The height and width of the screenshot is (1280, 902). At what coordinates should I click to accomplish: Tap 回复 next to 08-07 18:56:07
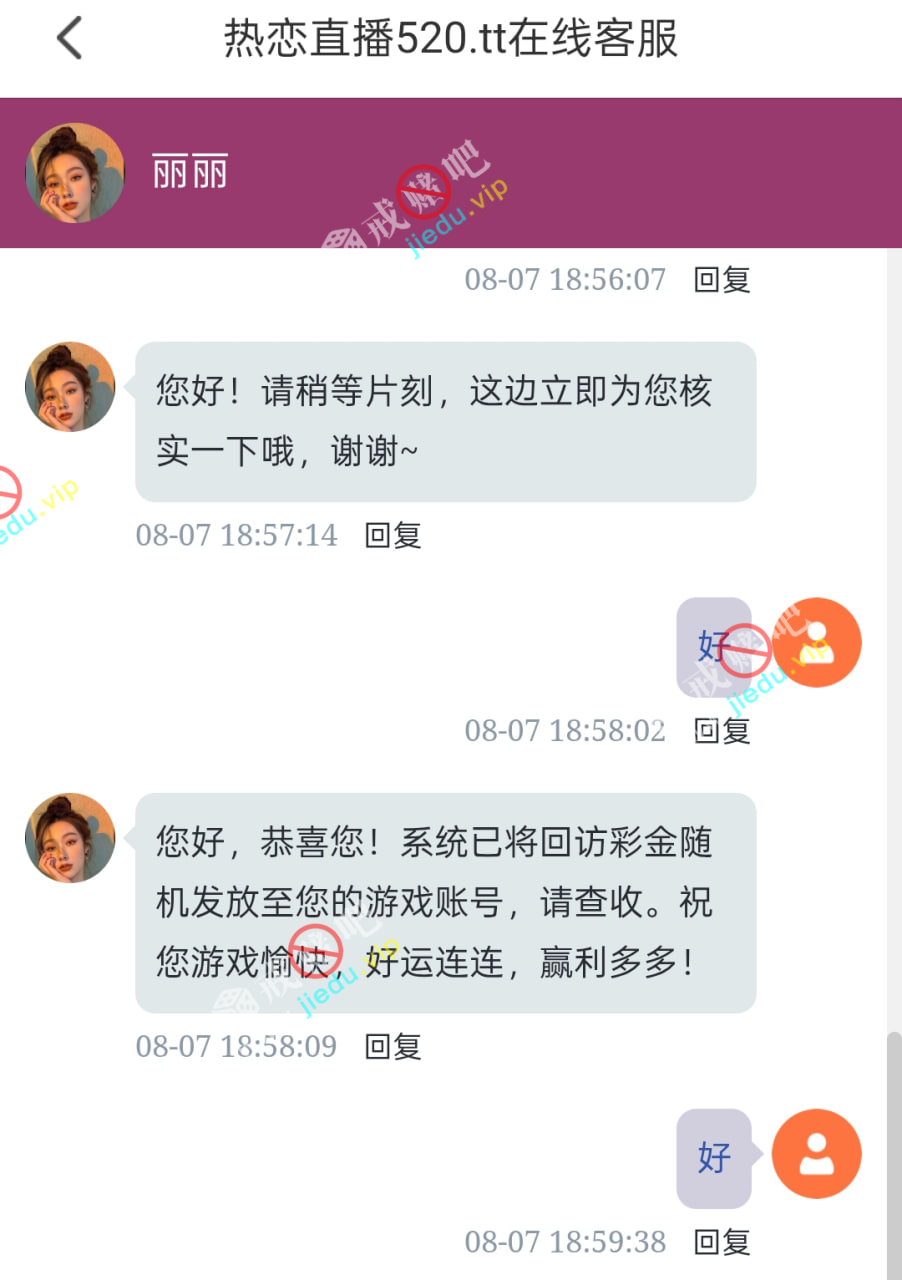pos(722,279)
